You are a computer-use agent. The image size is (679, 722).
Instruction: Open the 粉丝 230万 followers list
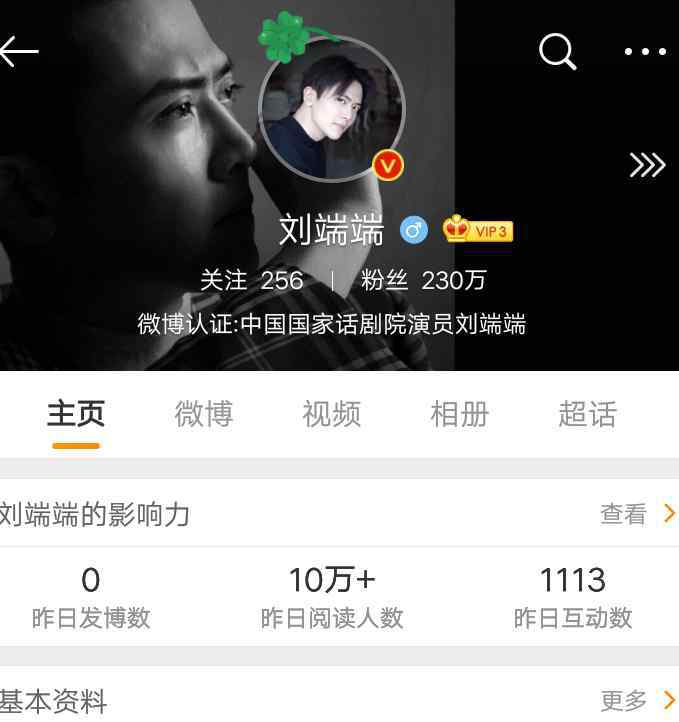(424, 280)
